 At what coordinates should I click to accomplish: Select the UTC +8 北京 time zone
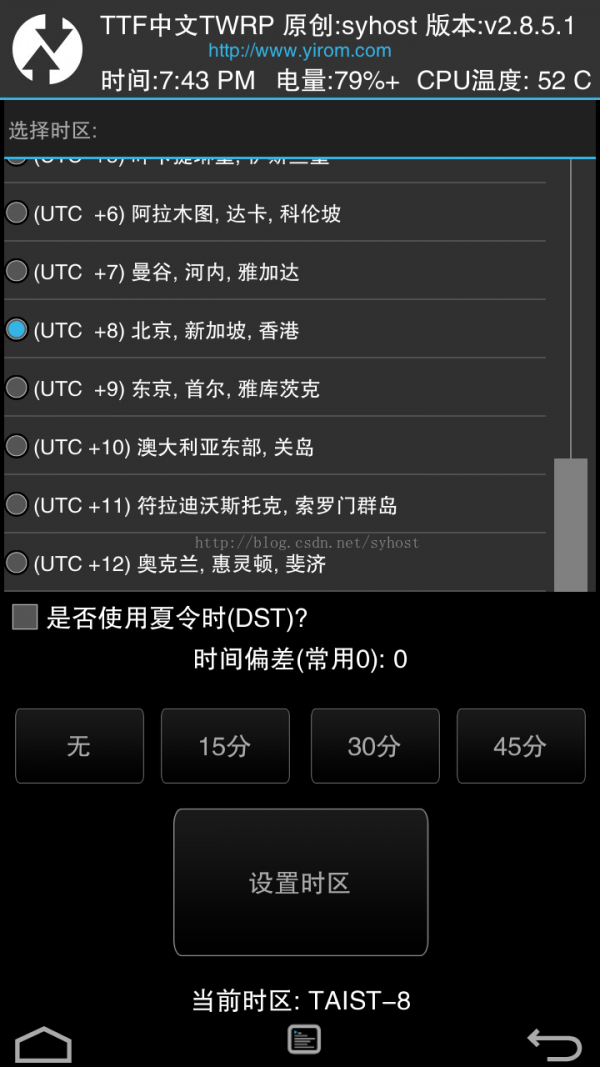click(275, 330)
